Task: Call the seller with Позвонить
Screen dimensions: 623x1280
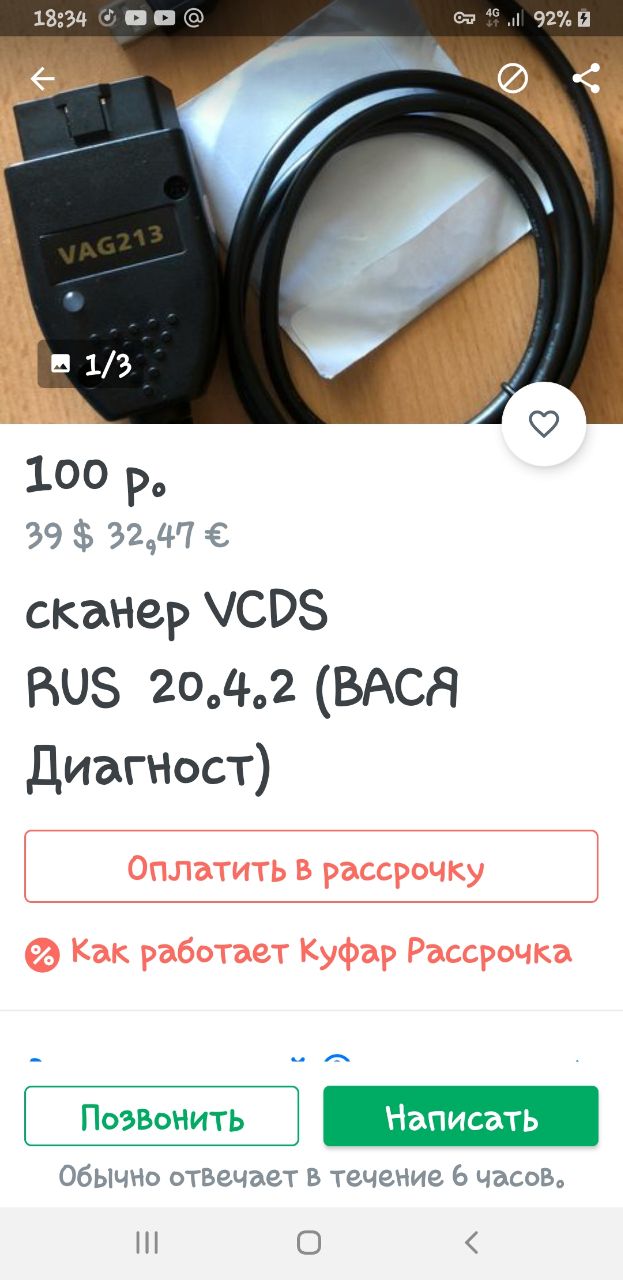Action: click(x=162, y=1116)
